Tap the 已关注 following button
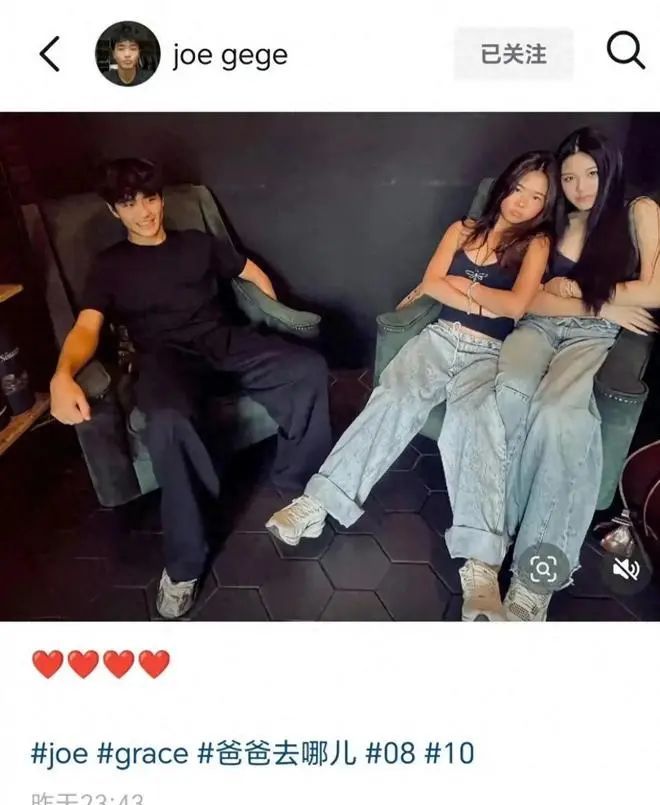The image size is (660, 805). [x=514, y=54]
